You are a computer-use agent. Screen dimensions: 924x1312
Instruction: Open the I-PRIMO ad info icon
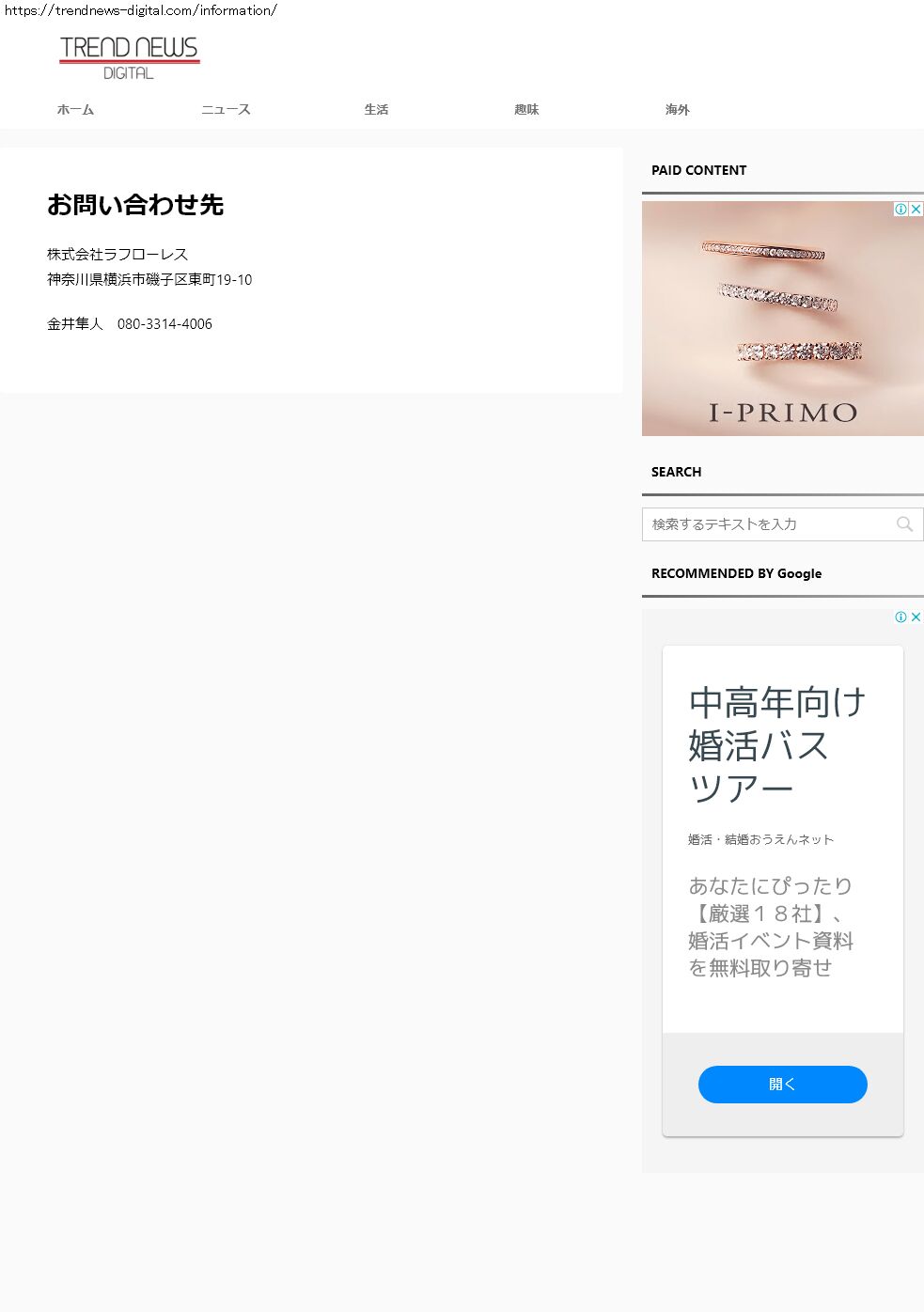(x=901, y=209)
